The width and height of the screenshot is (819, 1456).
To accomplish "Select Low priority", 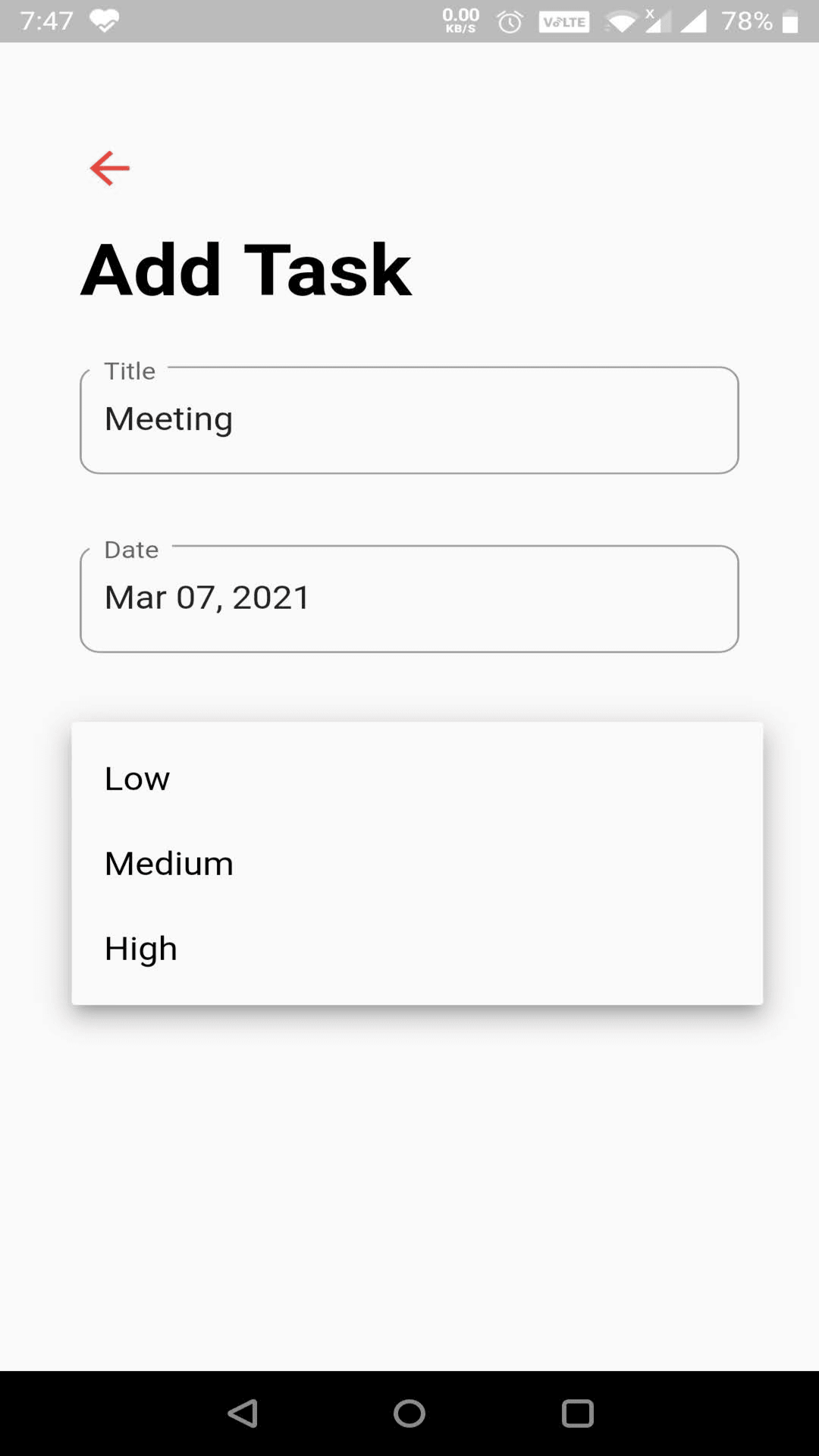I will pos(417,779).
